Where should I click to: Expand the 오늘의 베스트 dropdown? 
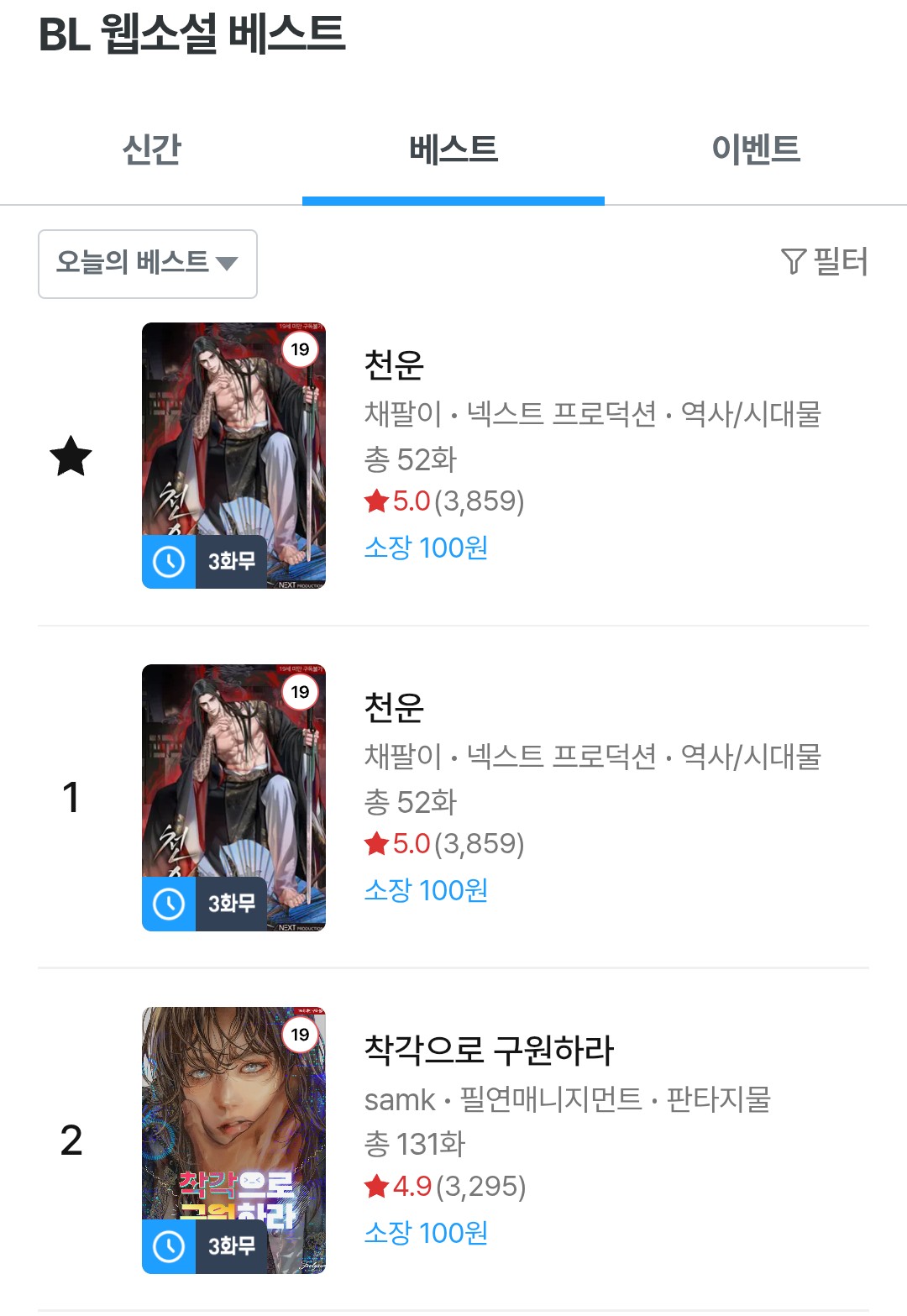(x=148, y=264)
